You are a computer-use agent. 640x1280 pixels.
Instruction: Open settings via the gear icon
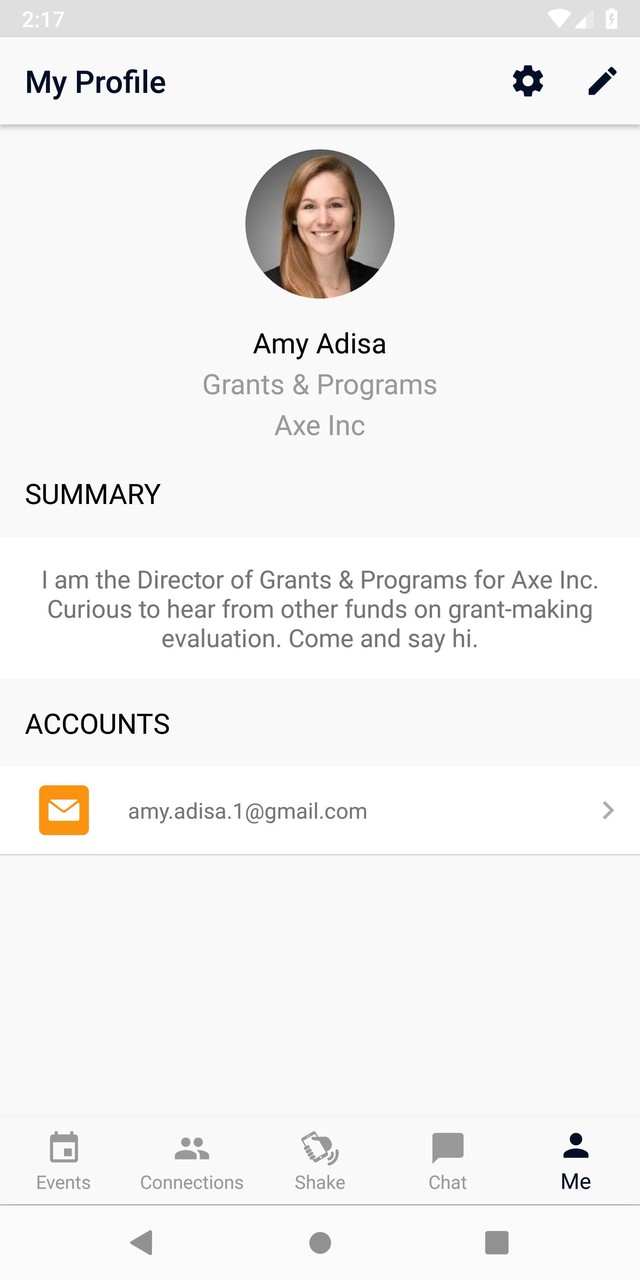528,82
